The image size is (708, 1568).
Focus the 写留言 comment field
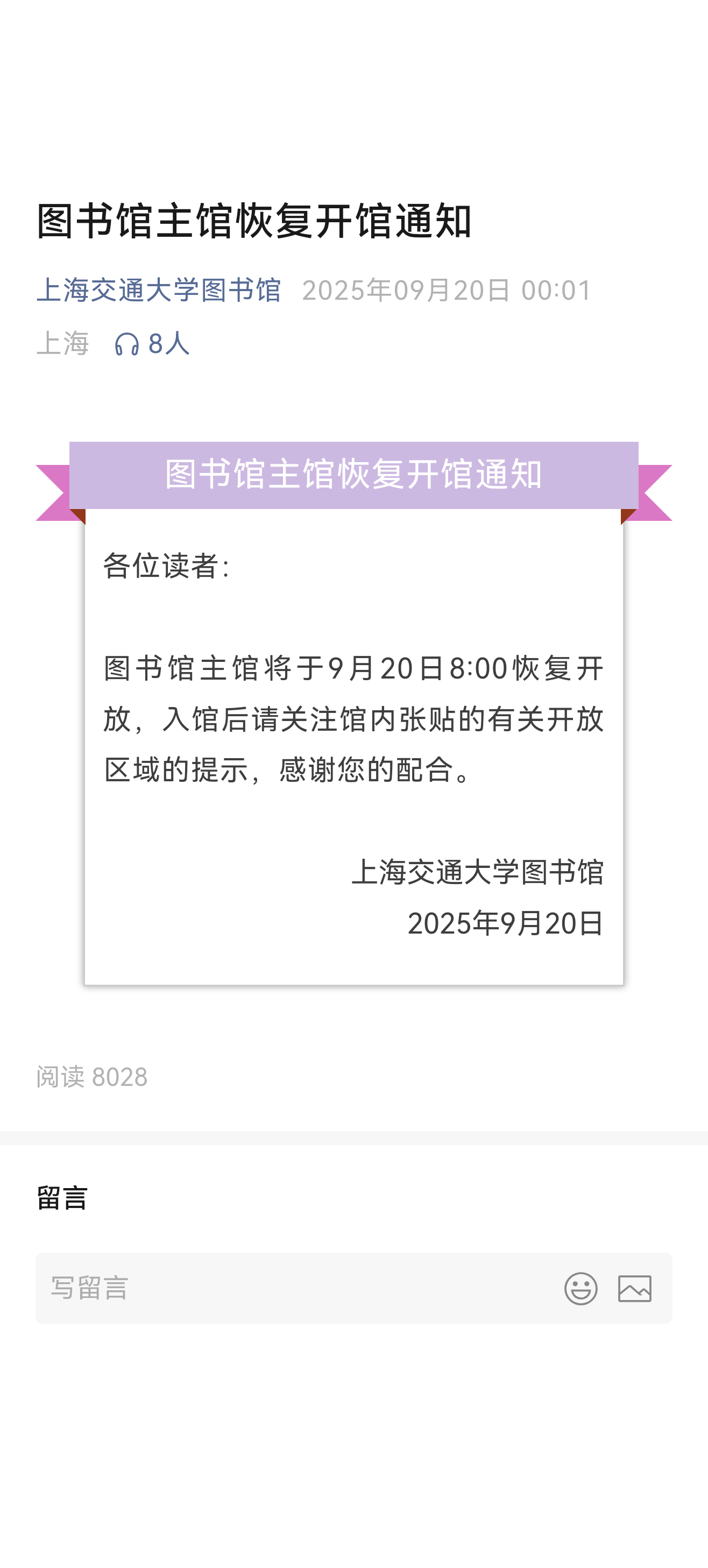(x=292, y=1288)
